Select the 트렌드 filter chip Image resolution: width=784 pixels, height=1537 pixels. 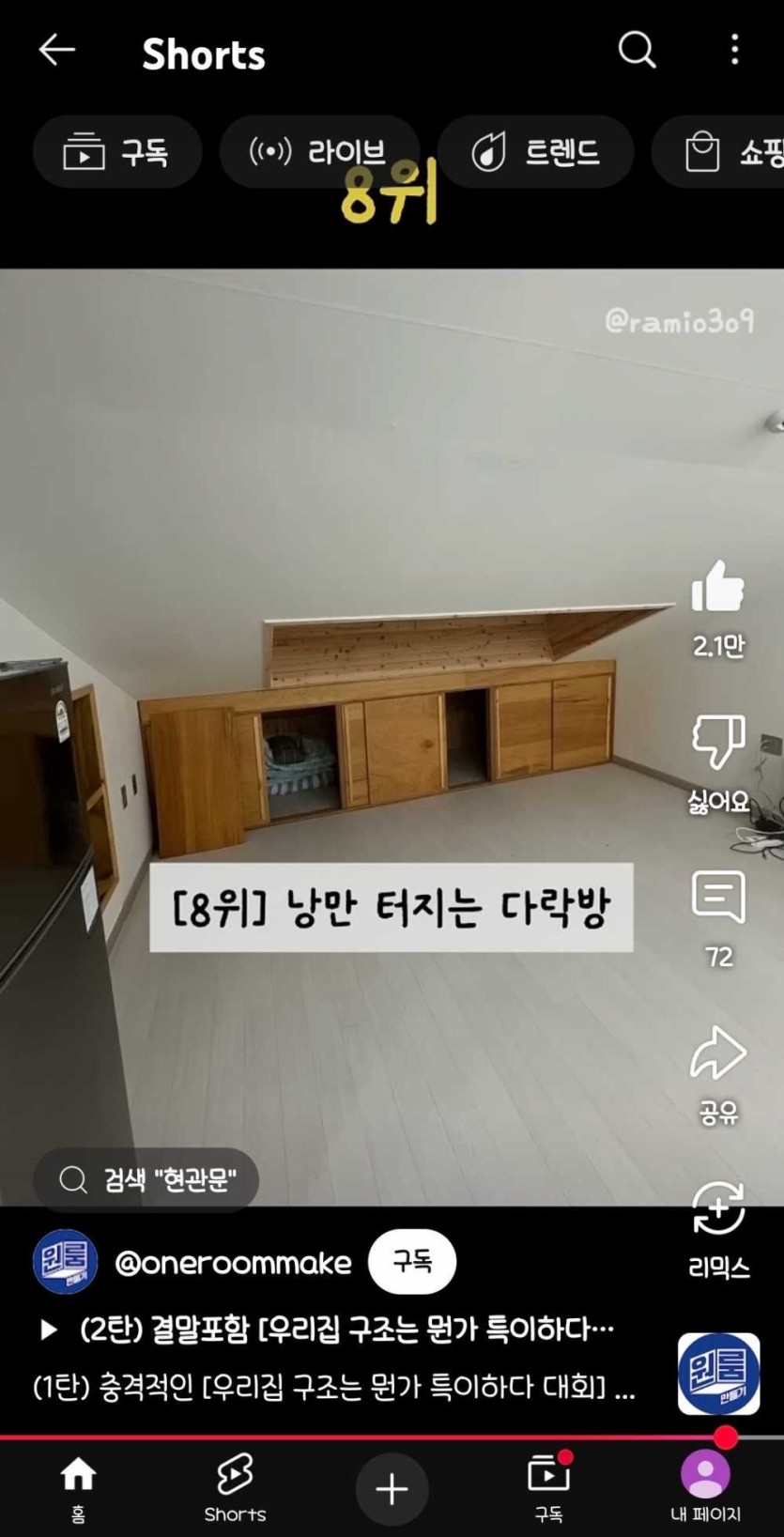click(x=535, y=152)
